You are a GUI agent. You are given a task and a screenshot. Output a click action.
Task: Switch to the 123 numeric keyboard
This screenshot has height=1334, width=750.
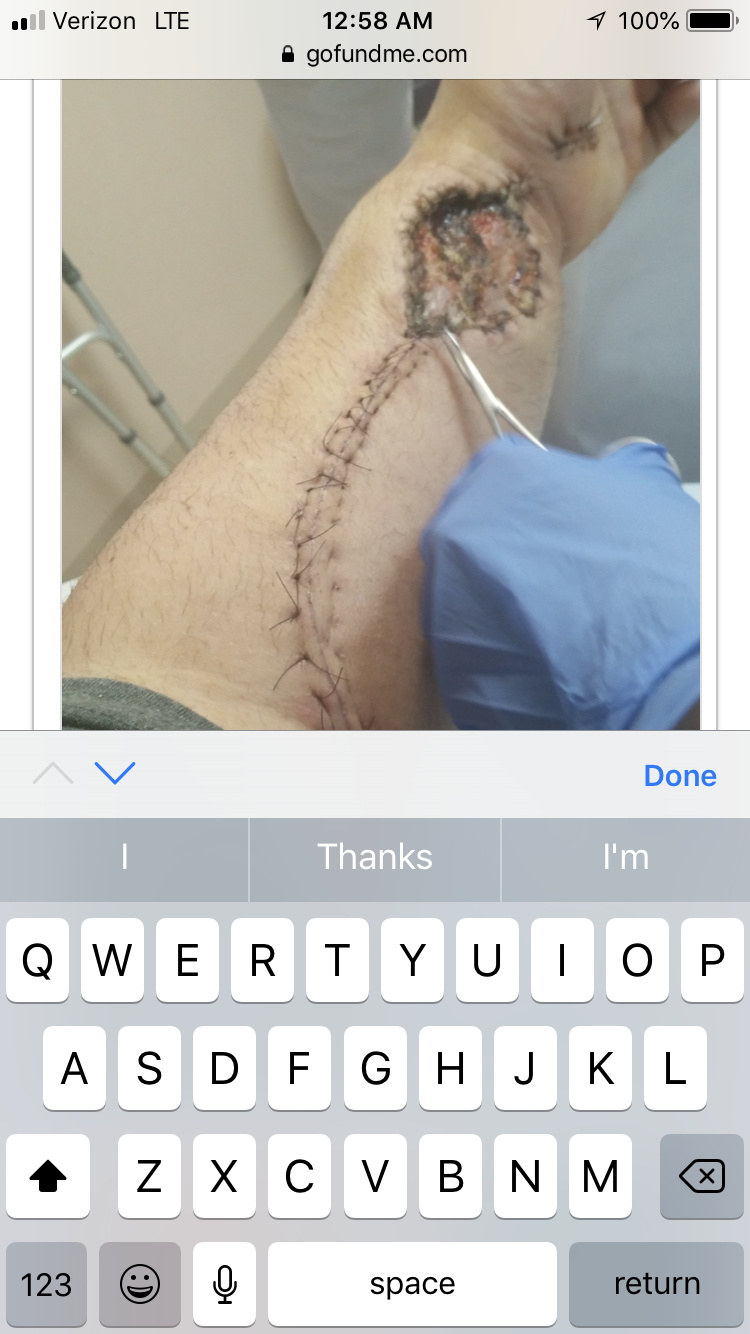(x=46, y=1284)
